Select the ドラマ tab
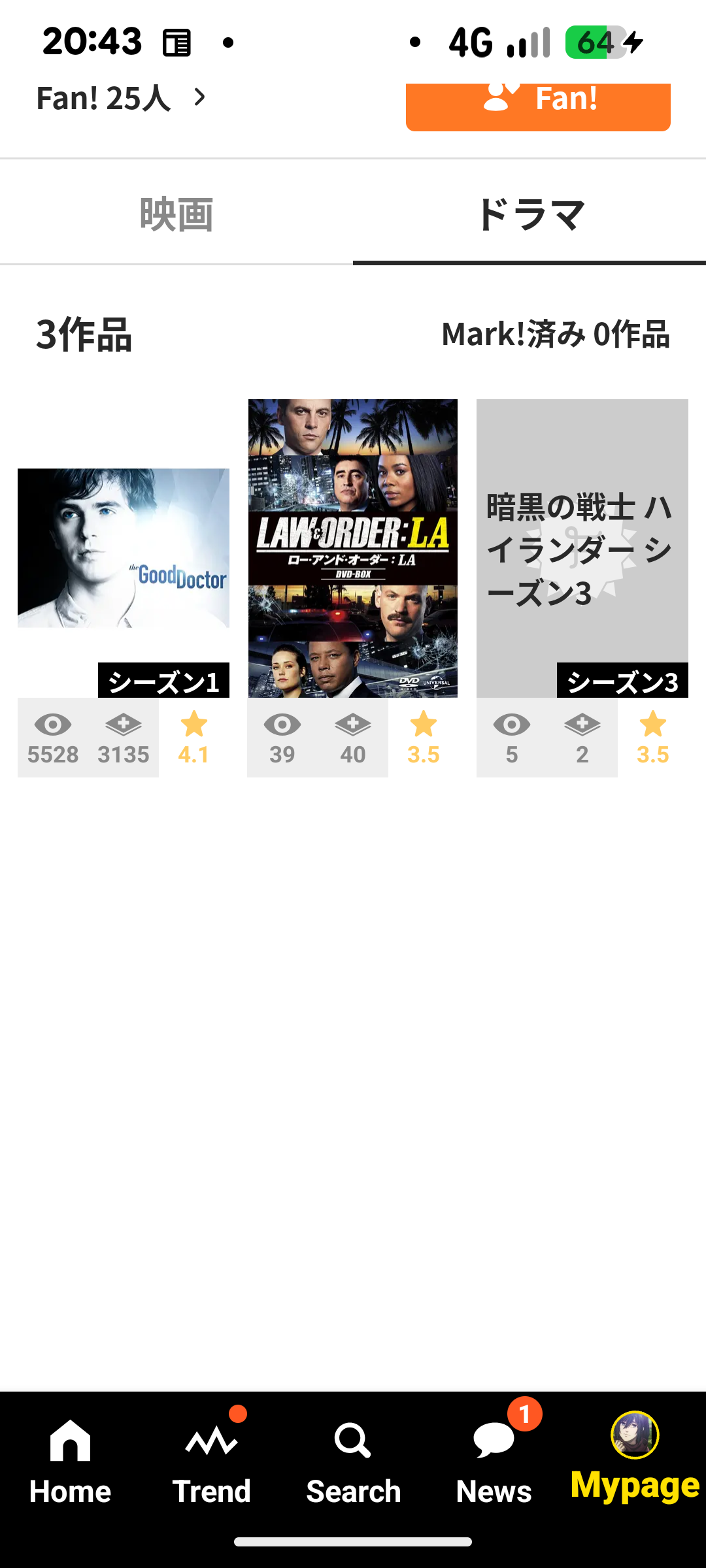Image resolution: width=706 pixels, height=1568 pixels. pos(529,214)
